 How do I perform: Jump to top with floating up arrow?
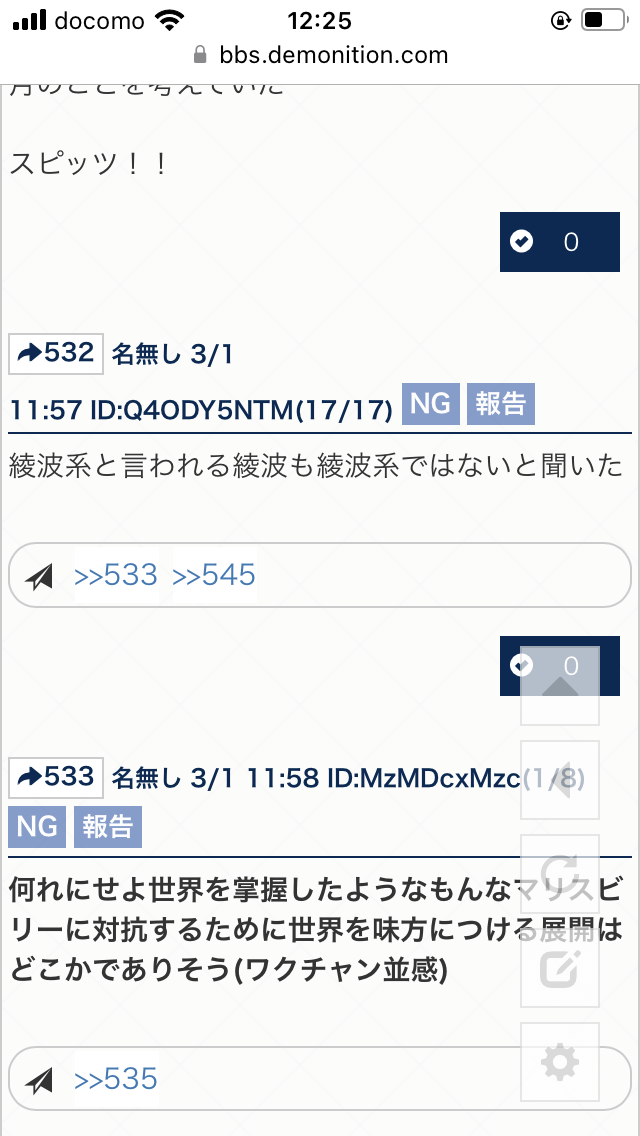point(560,686)
